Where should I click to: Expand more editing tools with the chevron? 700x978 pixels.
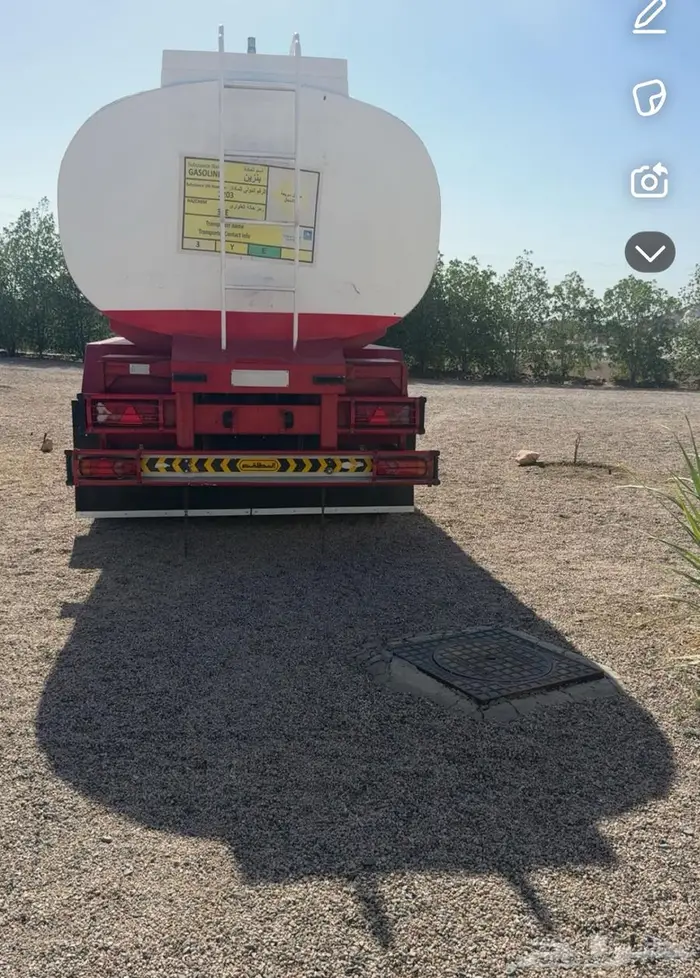[650, 252]
